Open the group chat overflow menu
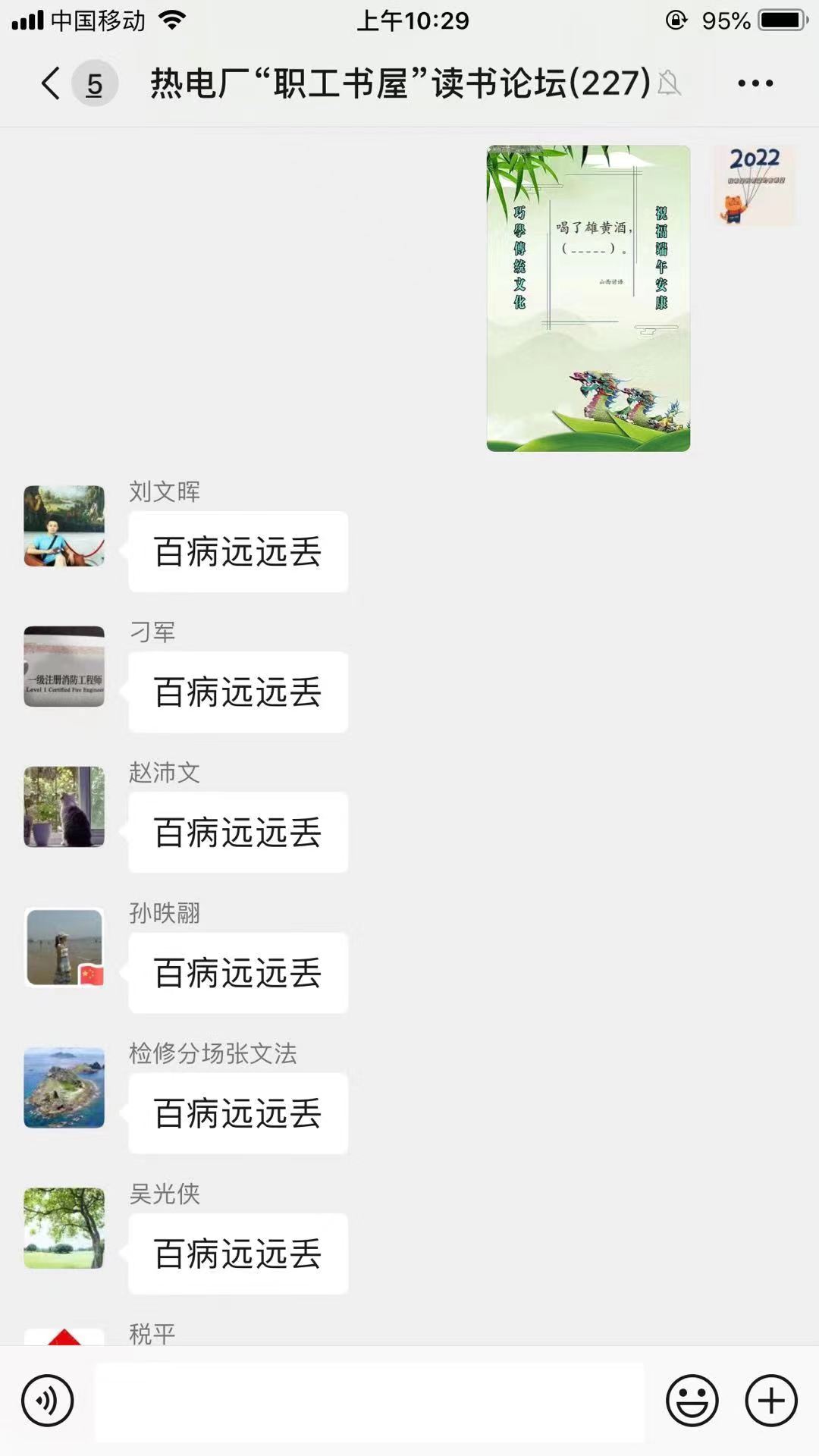Image resolution: width=819 pixels, height=1456 pixels. click(755, 83)
